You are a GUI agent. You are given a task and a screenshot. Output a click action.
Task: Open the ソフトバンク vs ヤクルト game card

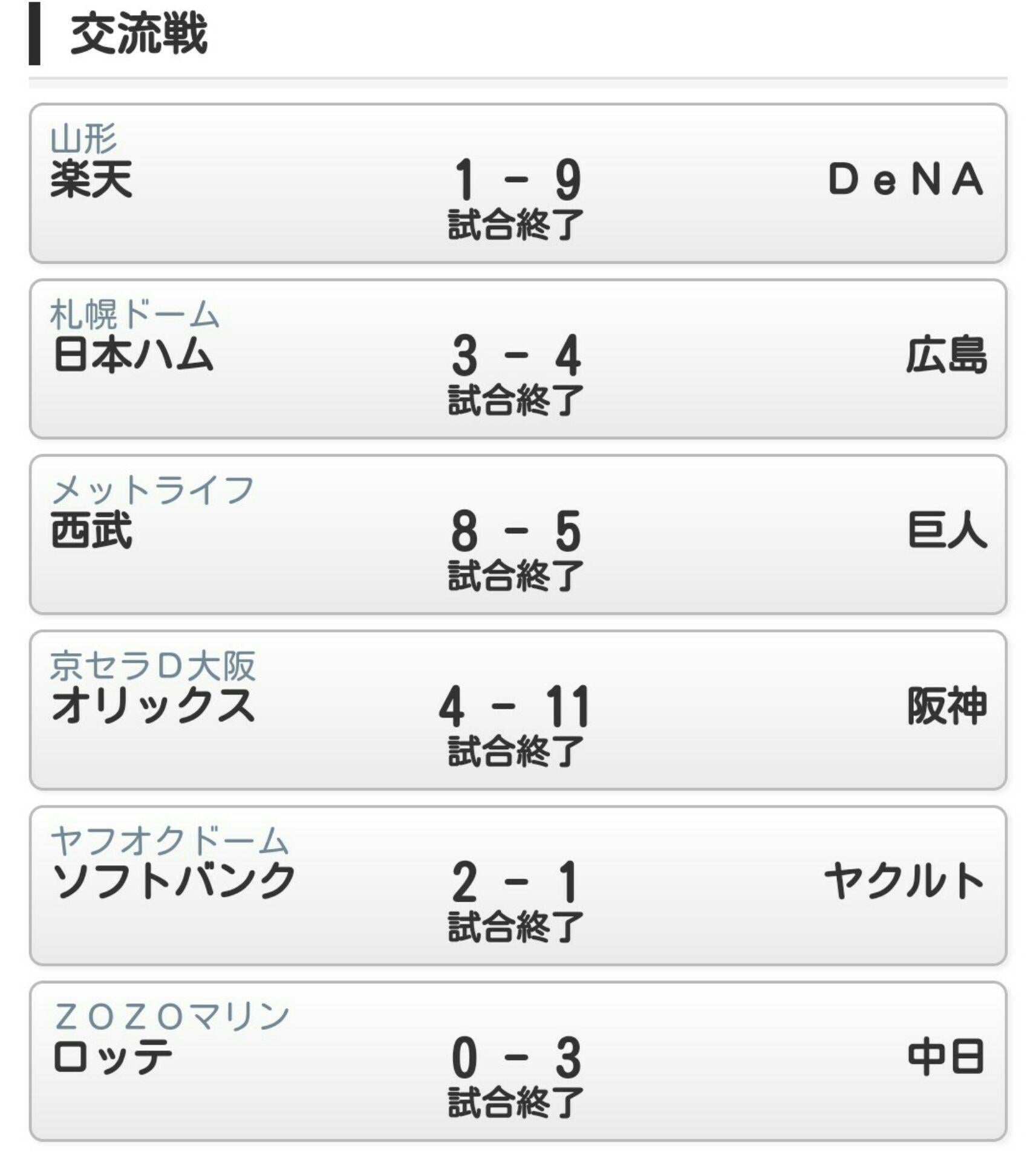518,885
